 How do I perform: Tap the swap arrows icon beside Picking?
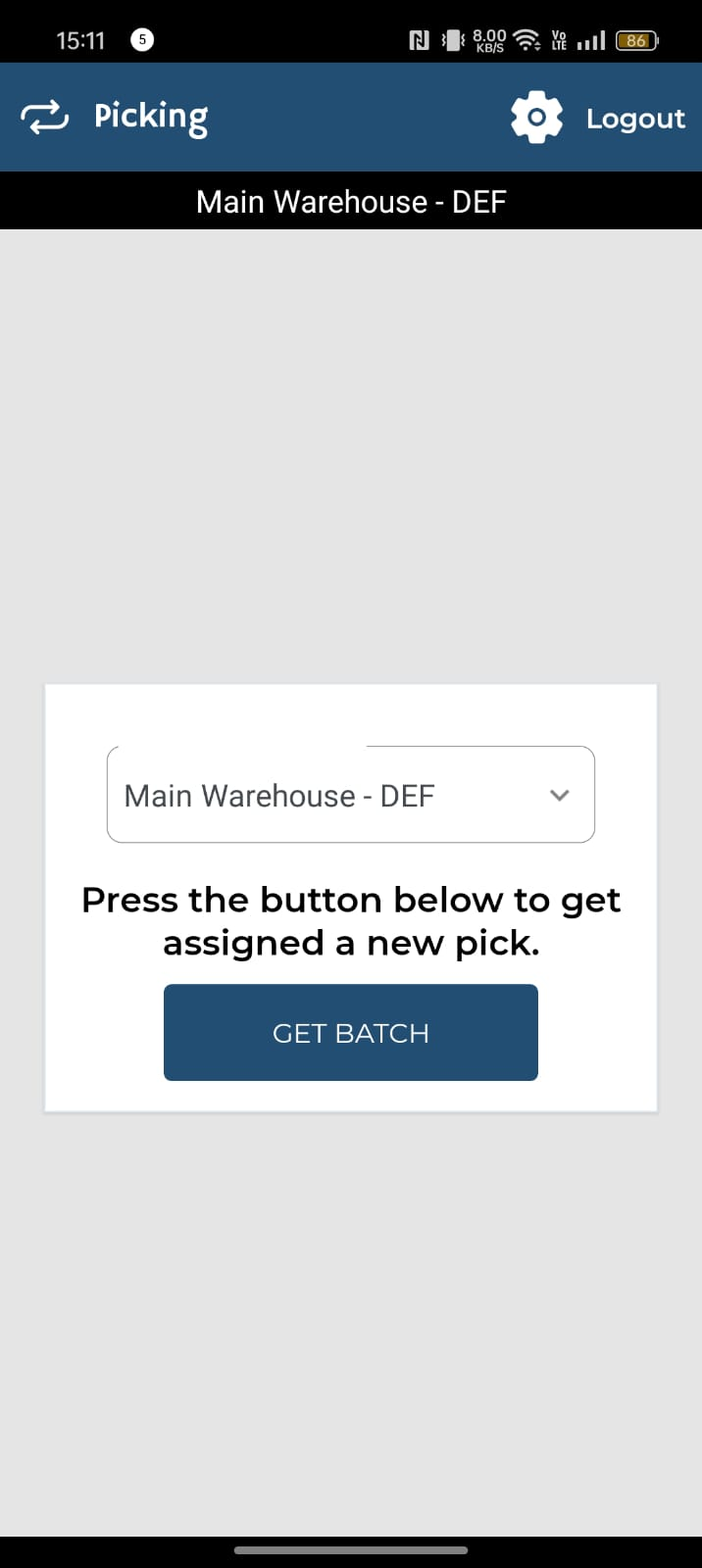(45, 118)
